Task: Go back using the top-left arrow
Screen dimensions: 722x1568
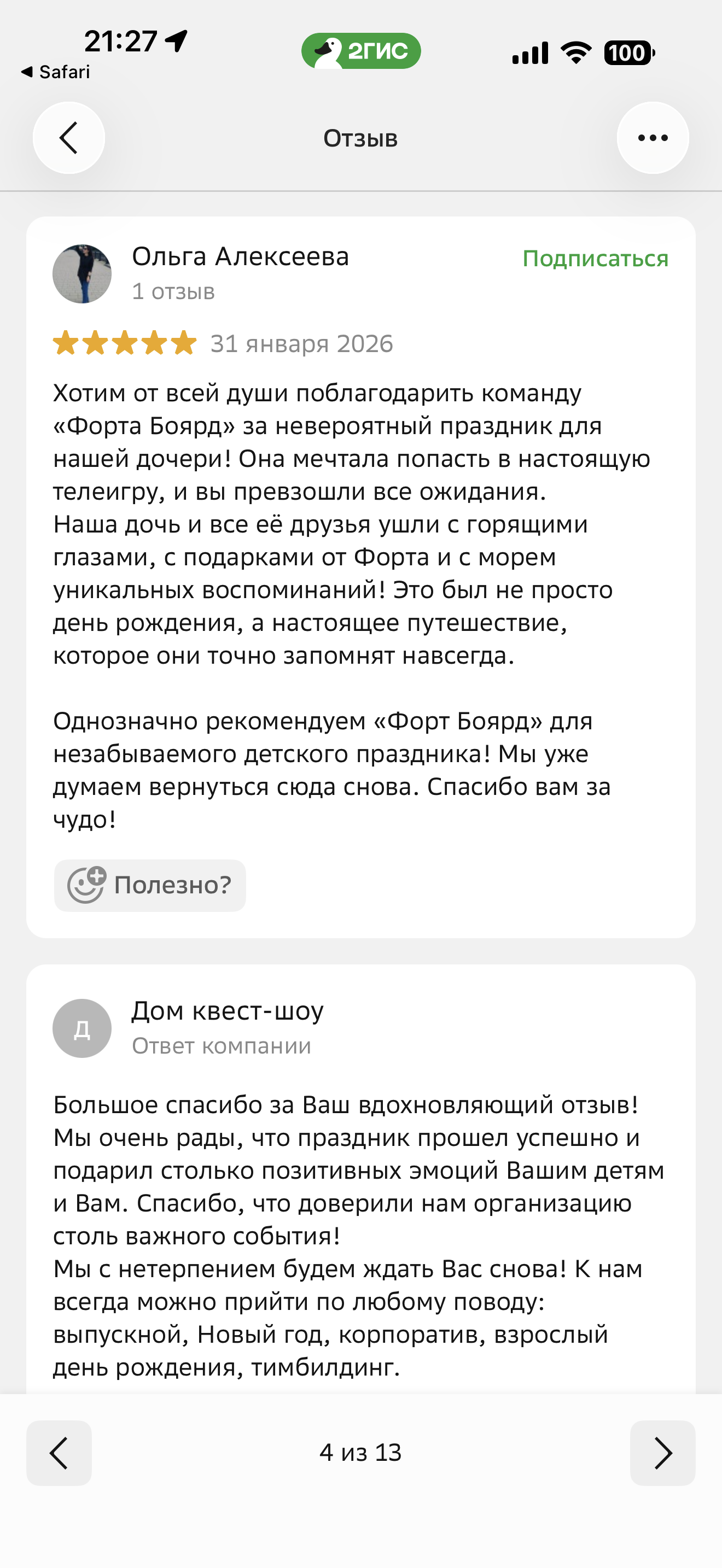Action: point(69,138)
